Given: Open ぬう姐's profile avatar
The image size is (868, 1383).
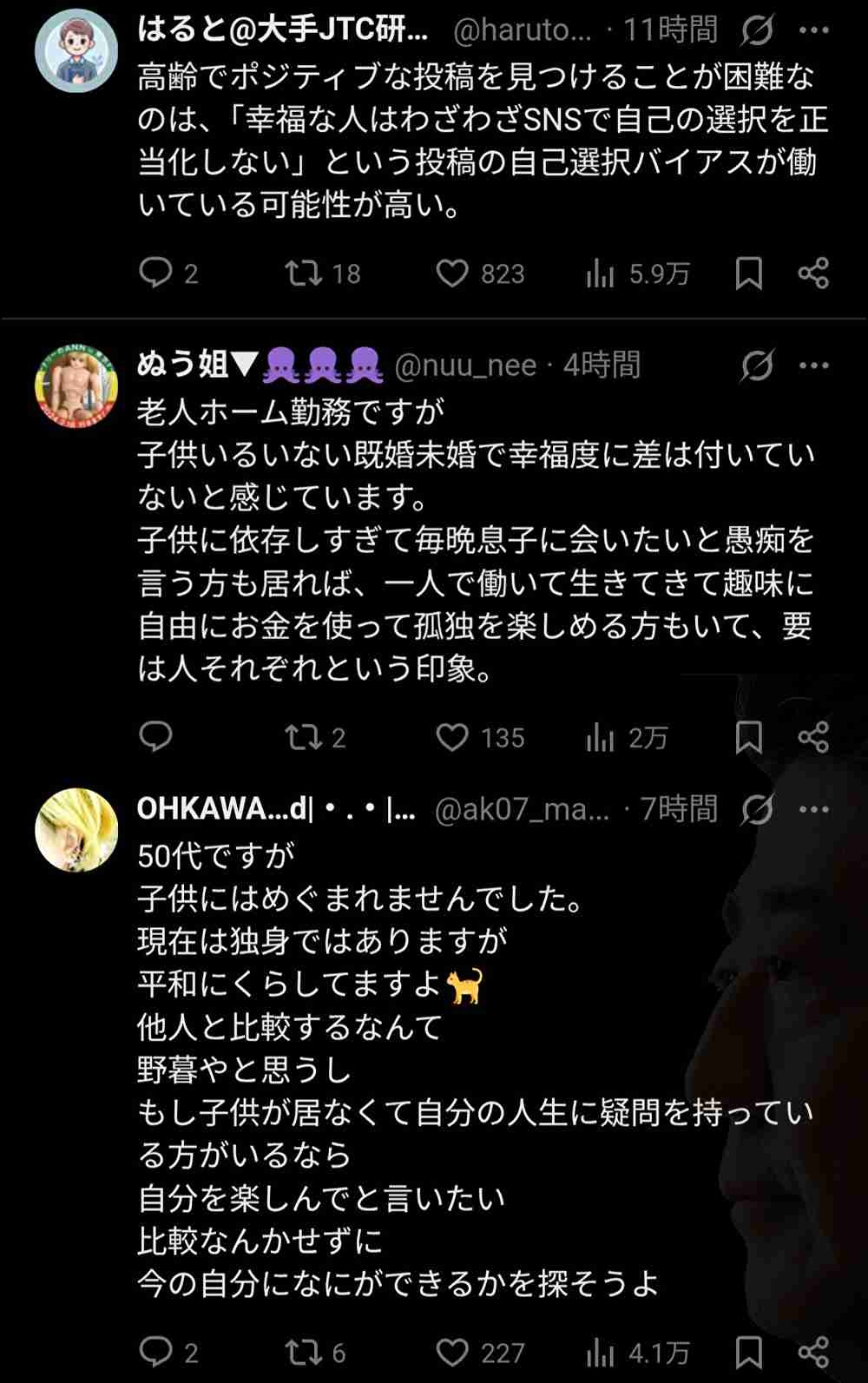Looking at the screenshot, I should click(76, 385).
